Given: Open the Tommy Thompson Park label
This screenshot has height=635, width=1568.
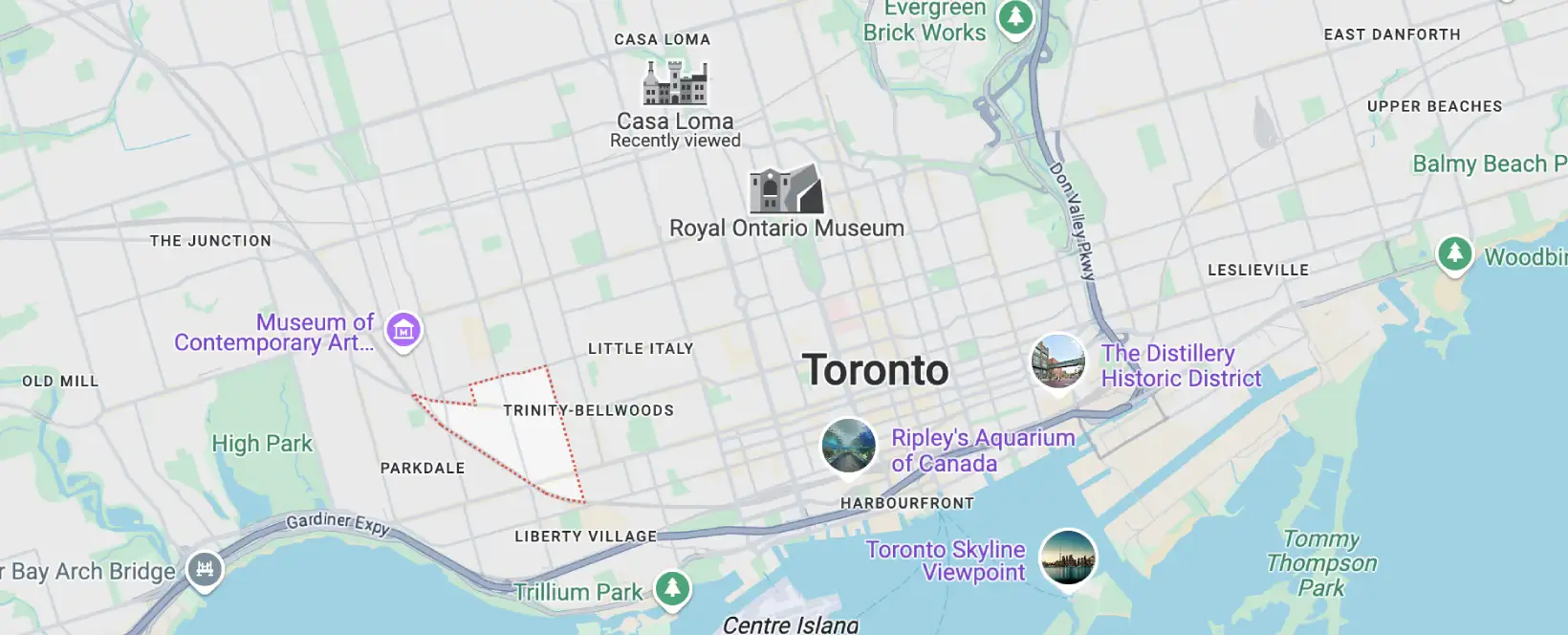Looking at the screenshot, I should pos(1321,563).
